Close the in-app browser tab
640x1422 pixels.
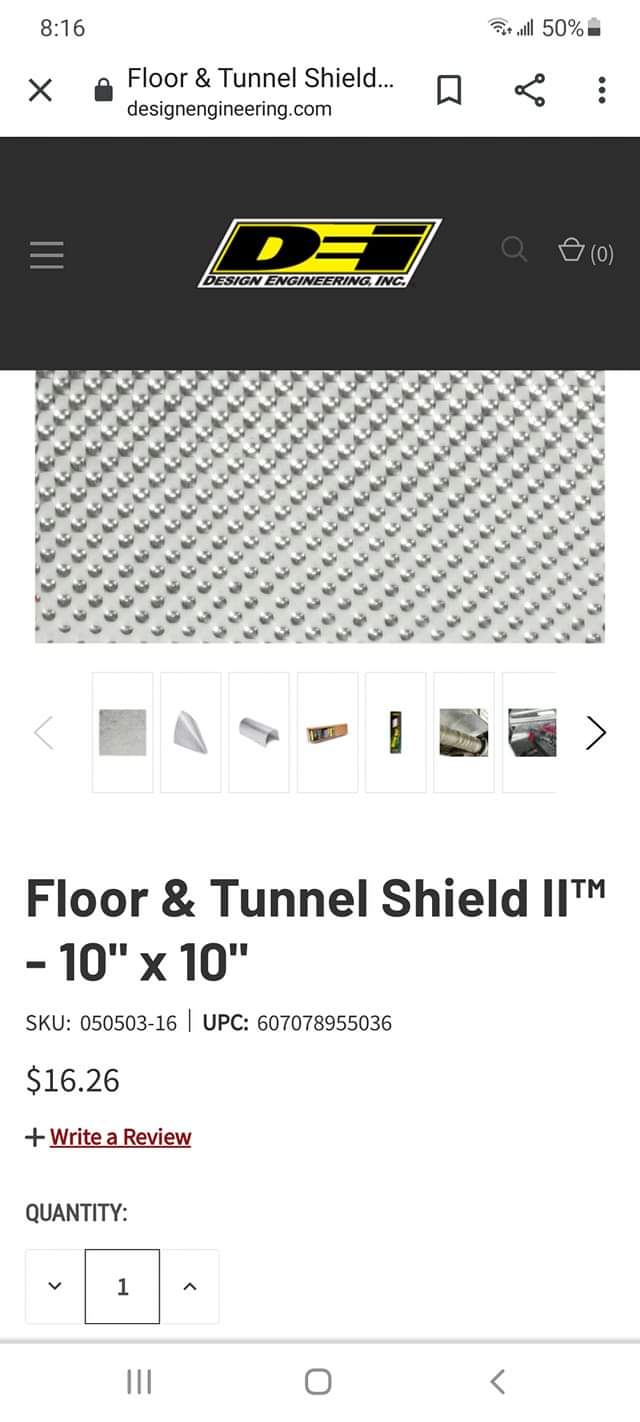(x=40, y=91)
